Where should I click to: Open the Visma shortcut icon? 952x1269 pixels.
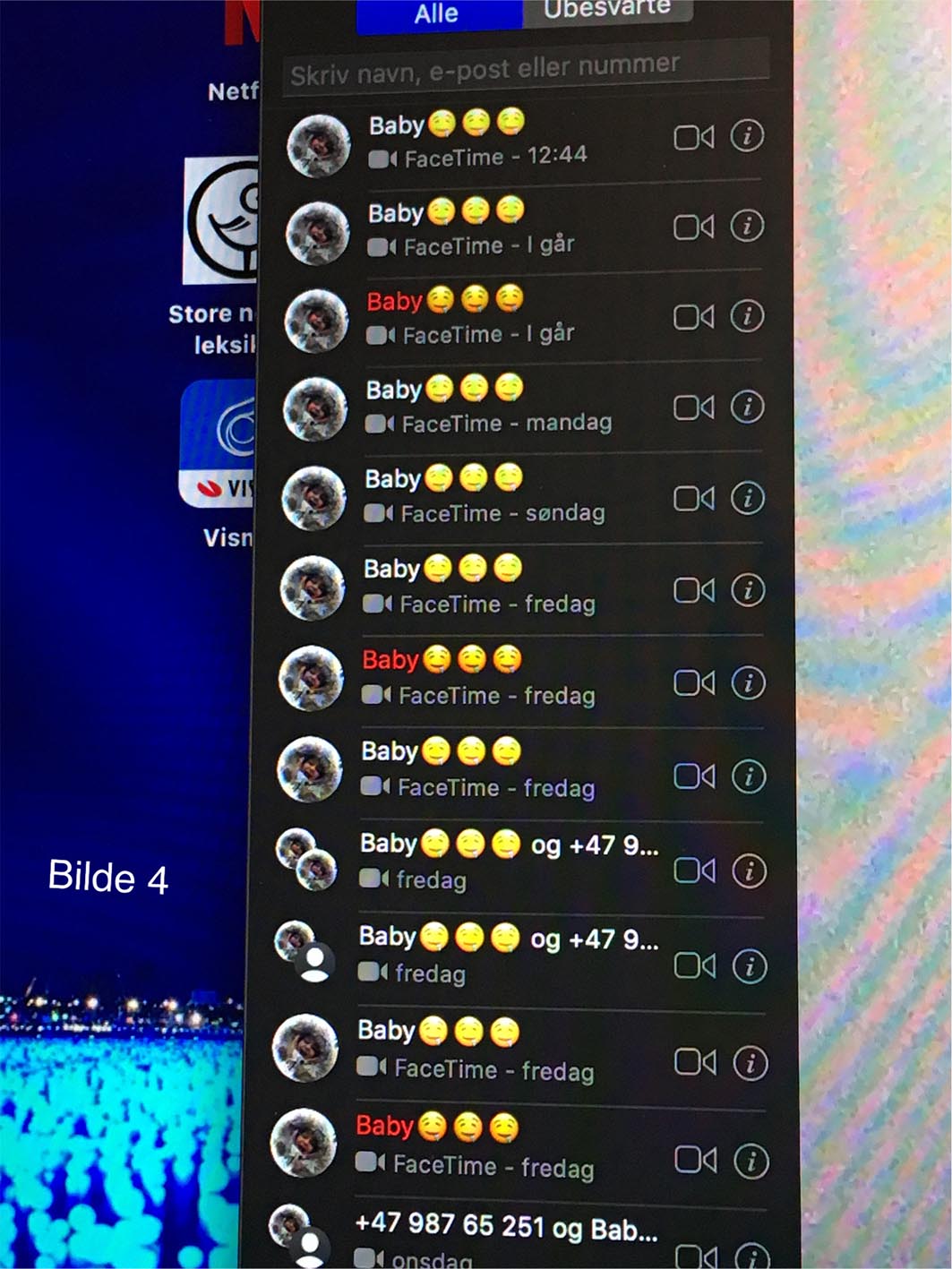(219, 443)
